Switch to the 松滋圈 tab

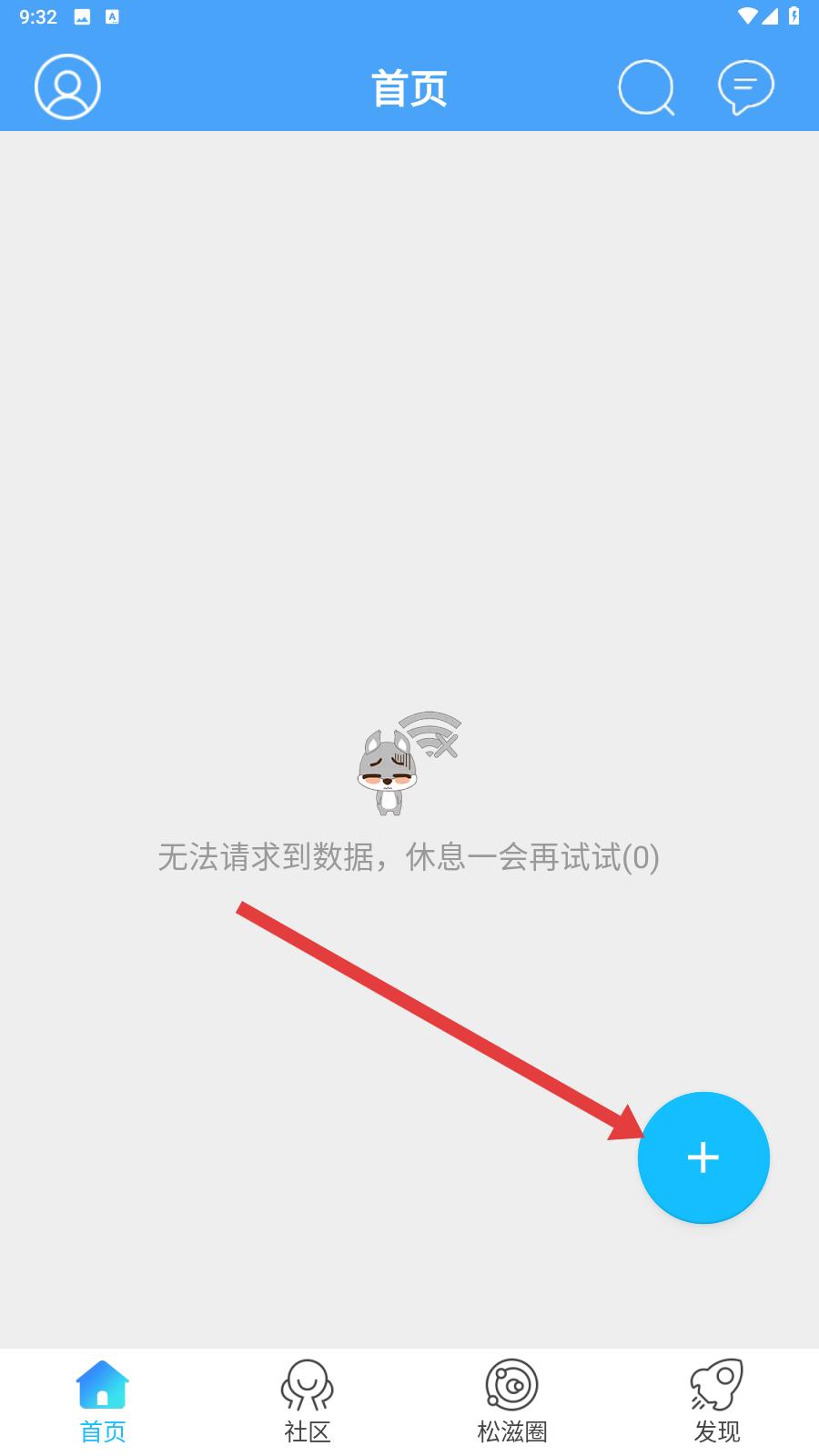point(511,1401)
